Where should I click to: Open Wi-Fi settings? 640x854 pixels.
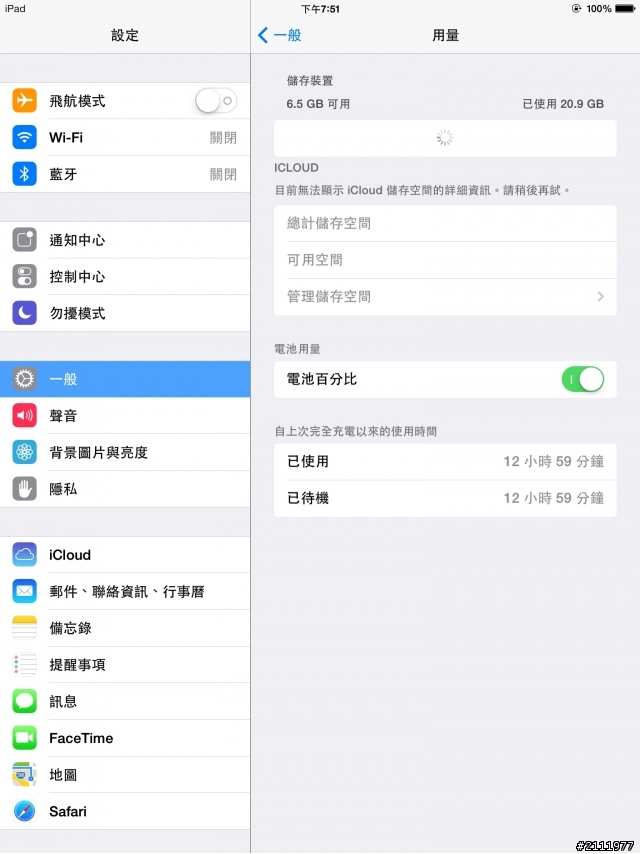(x=125, y=137)
